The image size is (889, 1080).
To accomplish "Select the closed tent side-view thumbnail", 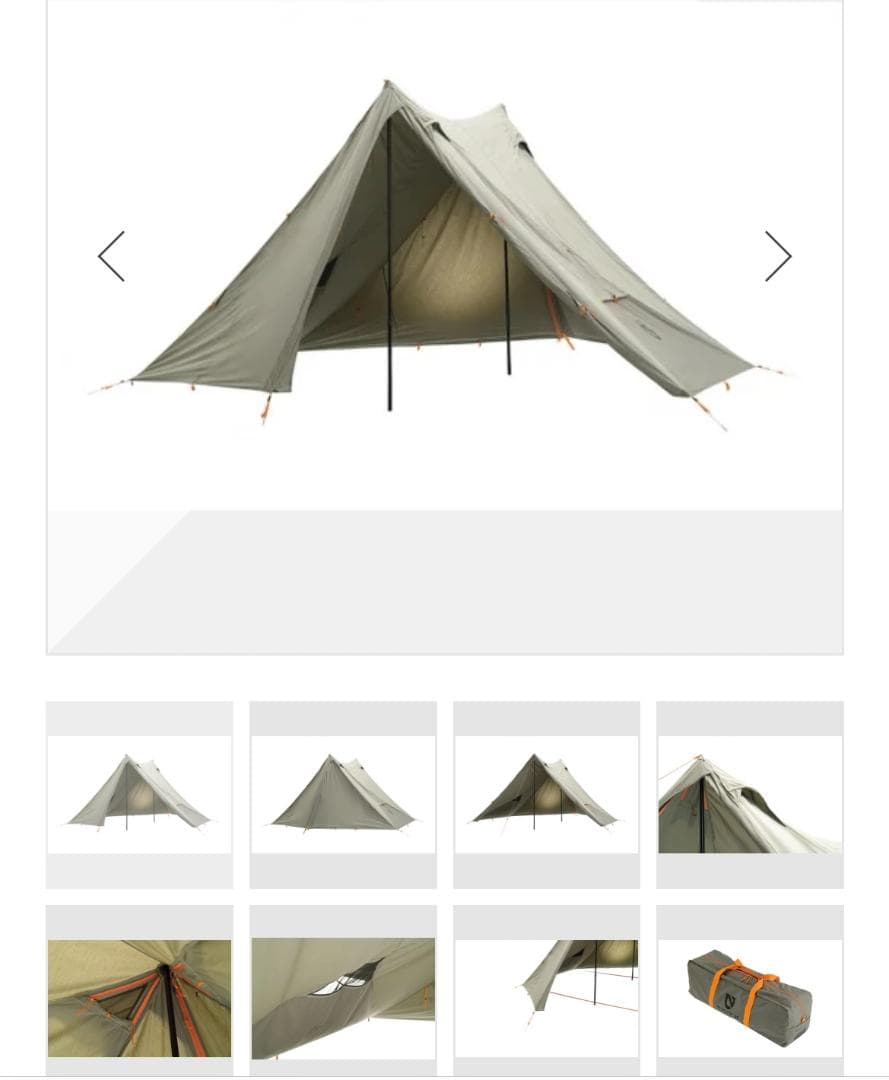I will (x=343, y=794).
